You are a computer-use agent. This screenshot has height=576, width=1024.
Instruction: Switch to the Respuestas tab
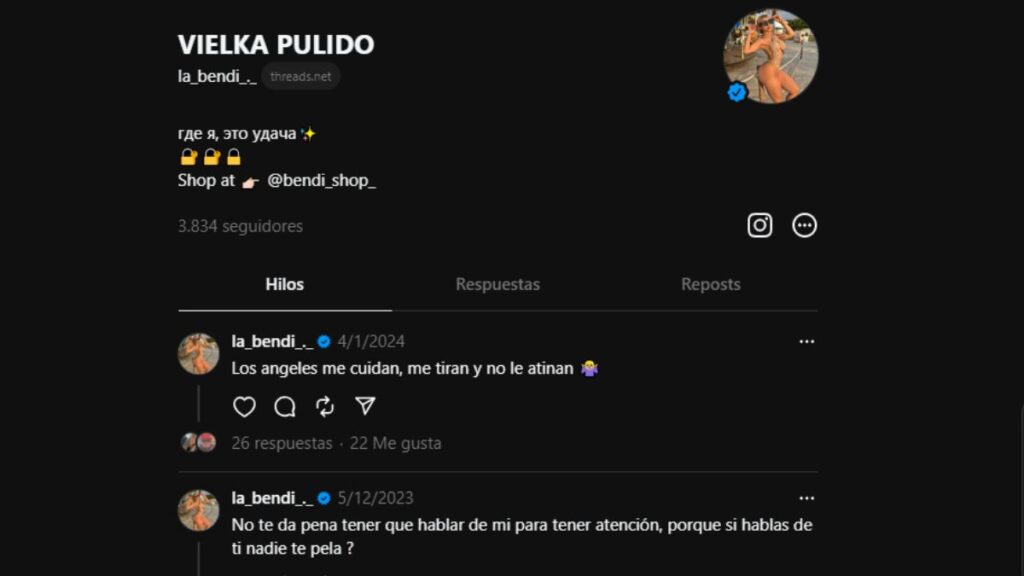pyautogui.click(x=497, y=284)
